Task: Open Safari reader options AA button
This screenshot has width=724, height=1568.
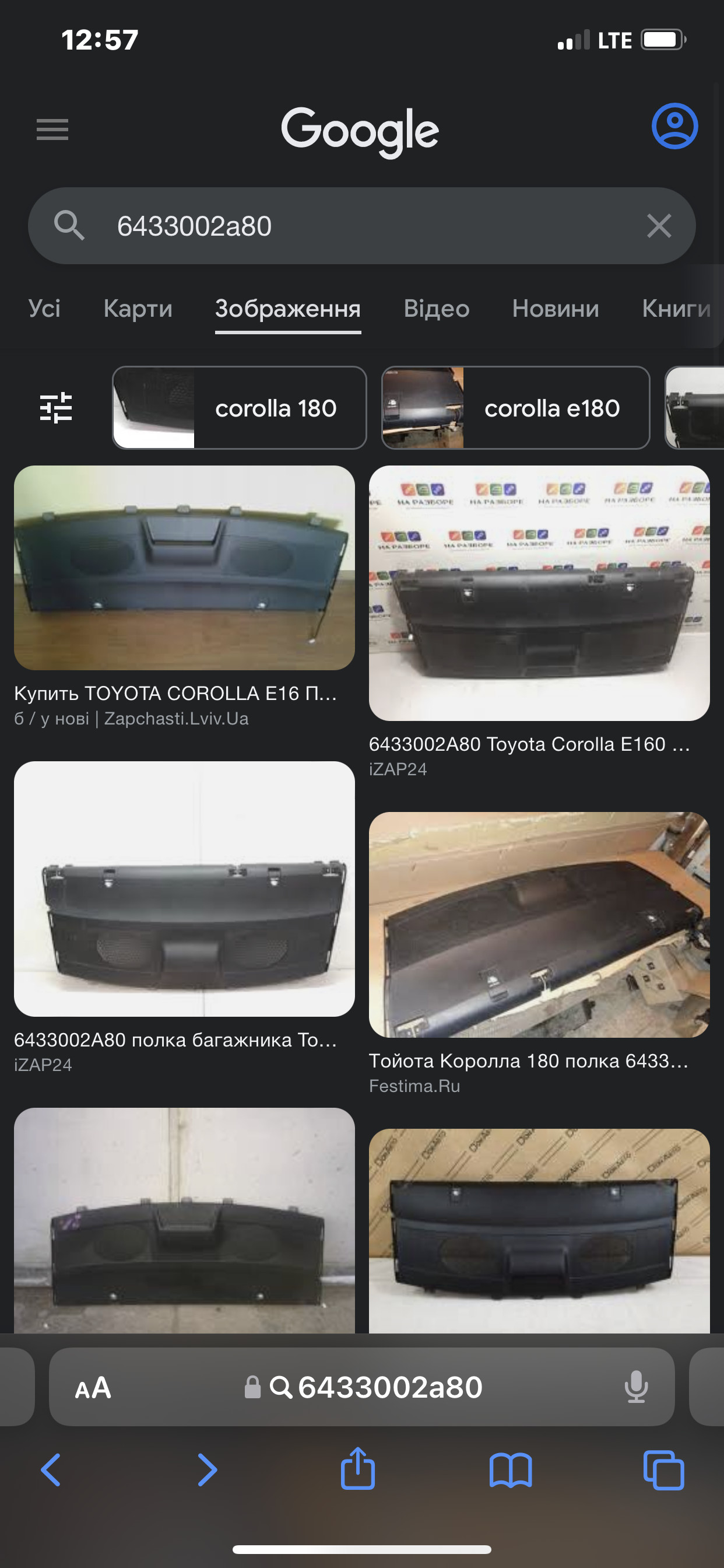Action: tap(93, 1388)
